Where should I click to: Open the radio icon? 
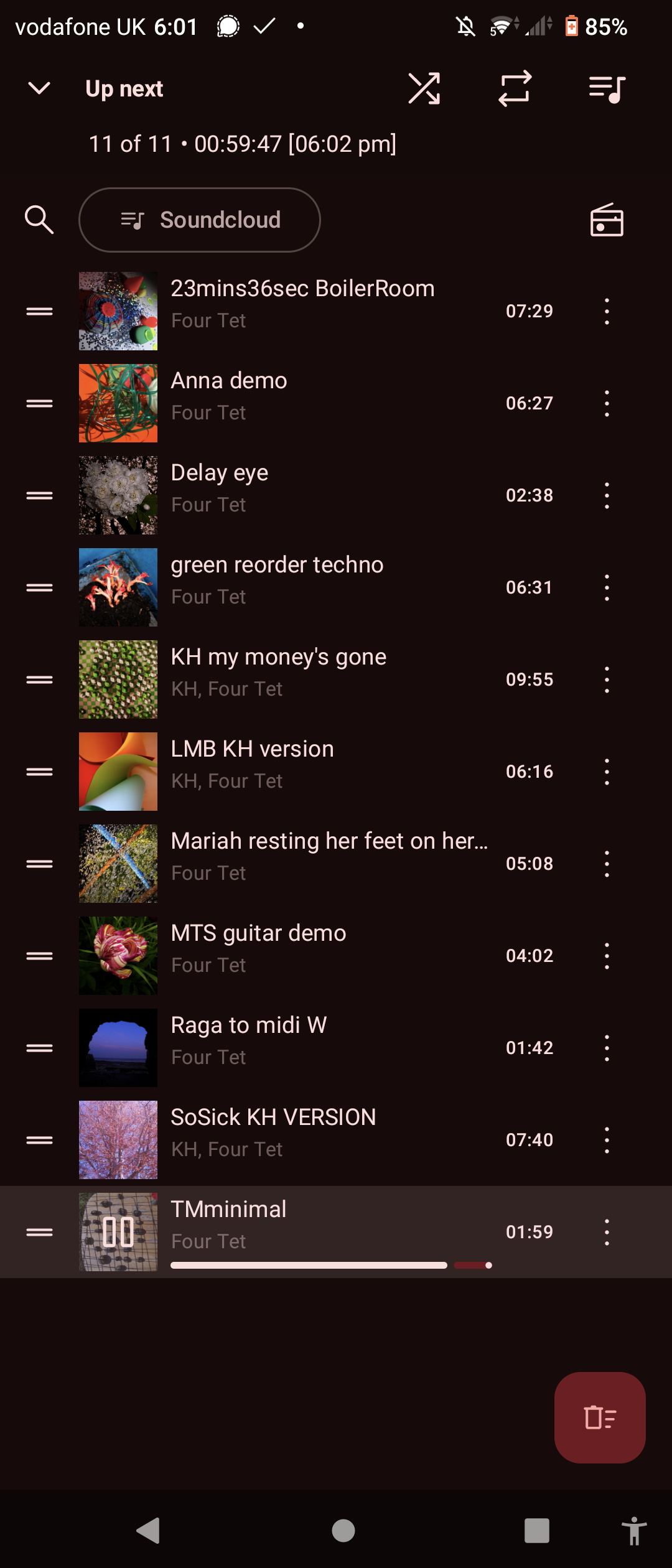tap(607, 220)
